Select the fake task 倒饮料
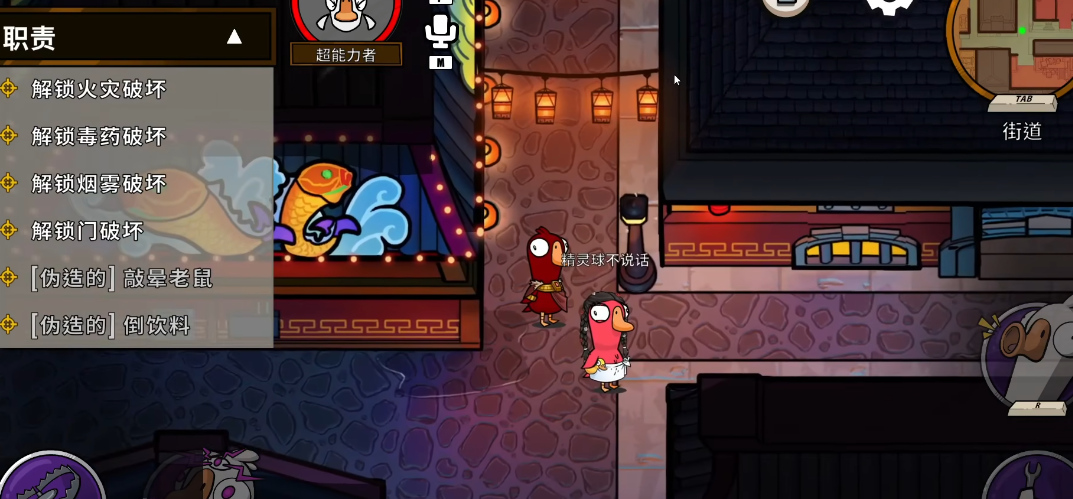This screenshot has height=499, width=1073. tap(110, 325)
